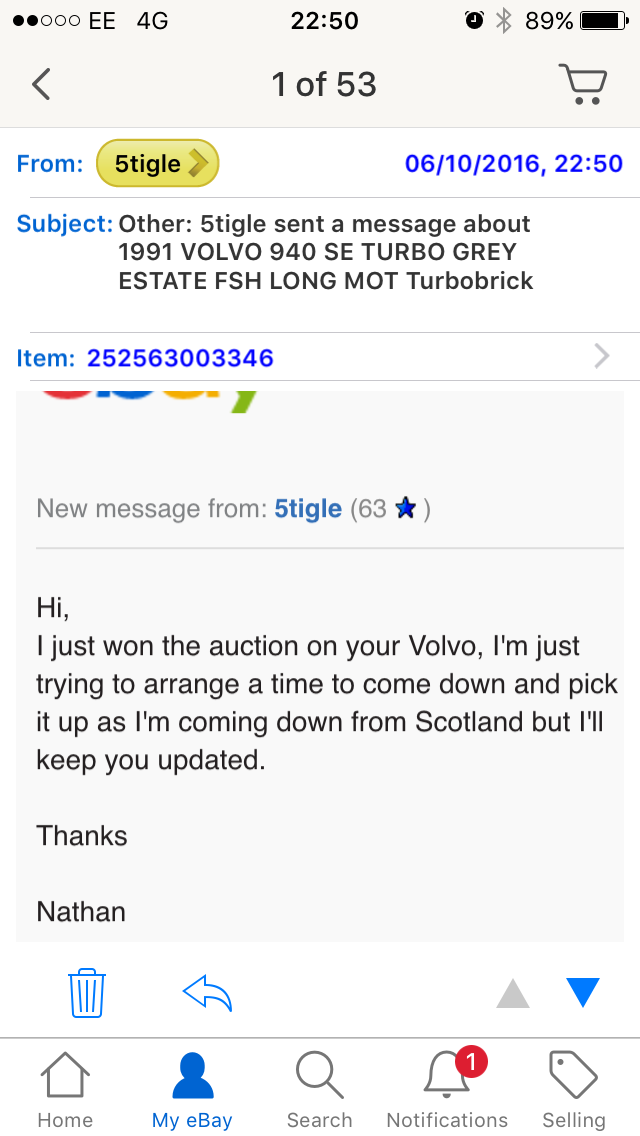Switch to the Search tab
Image resolution: width=640 pixels, height=1136 pixels.
point(320,1090)
